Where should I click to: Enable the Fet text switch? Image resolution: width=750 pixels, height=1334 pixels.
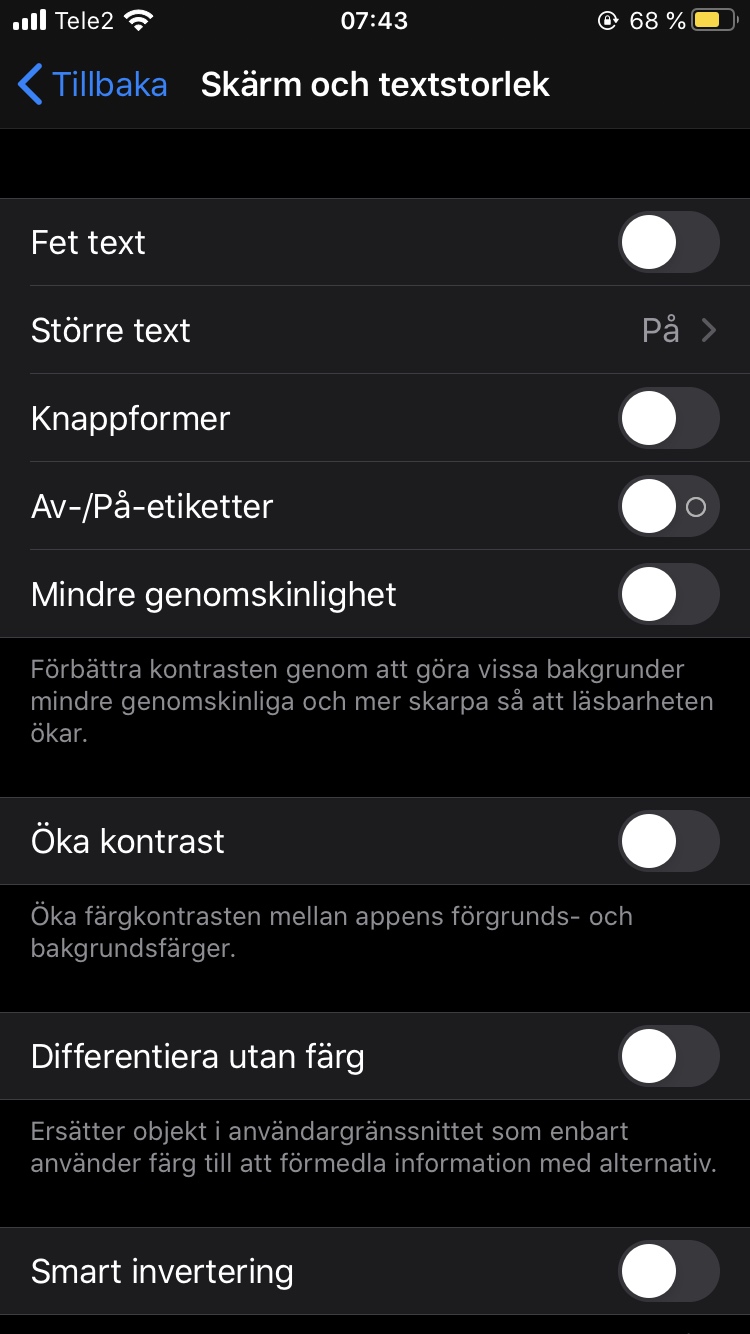[x=668, y=242]
